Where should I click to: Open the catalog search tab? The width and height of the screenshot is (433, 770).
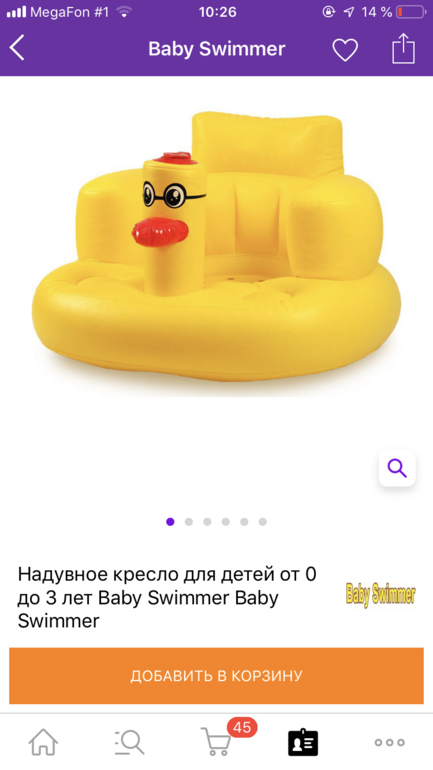130,742
